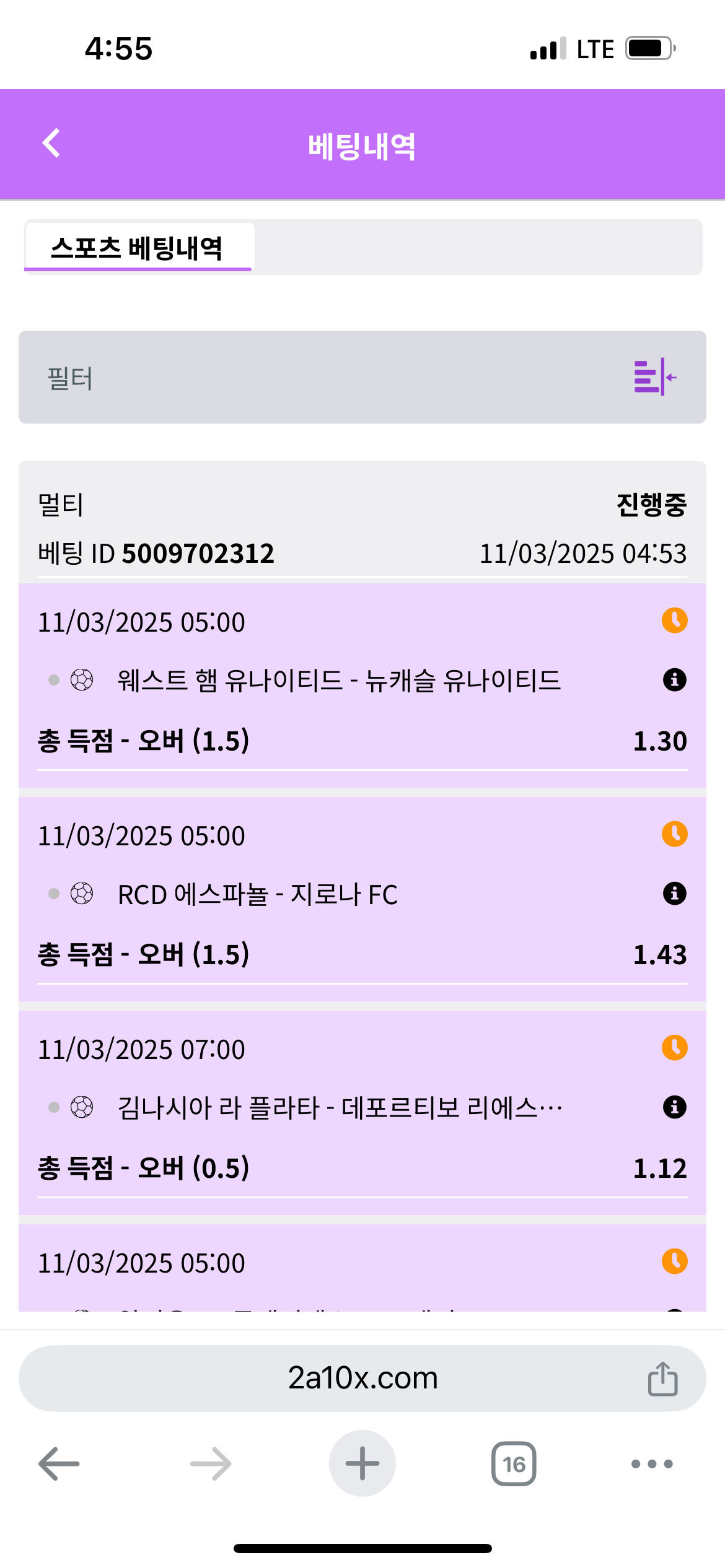
Task: Open info for RCD 에스파뇰 match
Action: (674, 894)
